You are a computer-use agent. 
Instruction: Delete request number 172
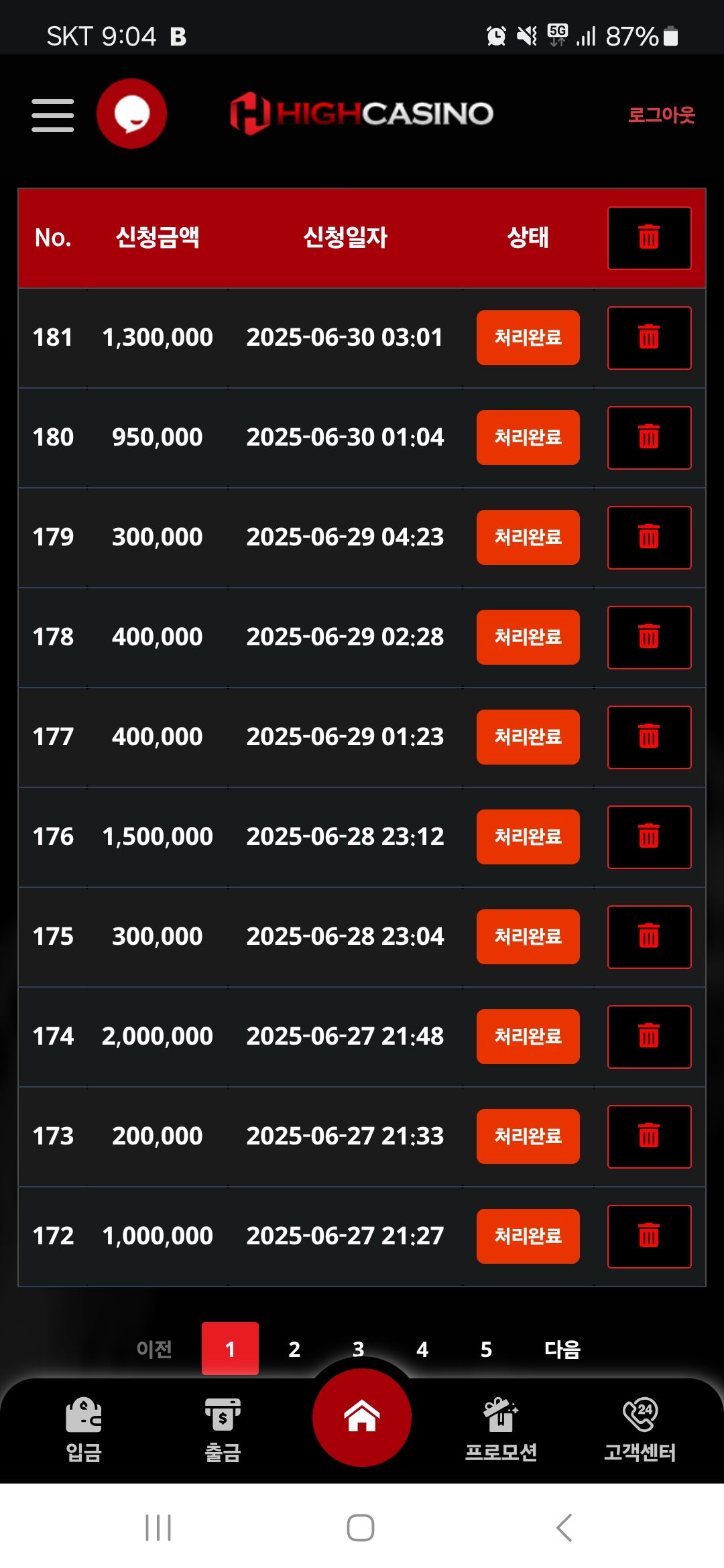pos(649,1236)
